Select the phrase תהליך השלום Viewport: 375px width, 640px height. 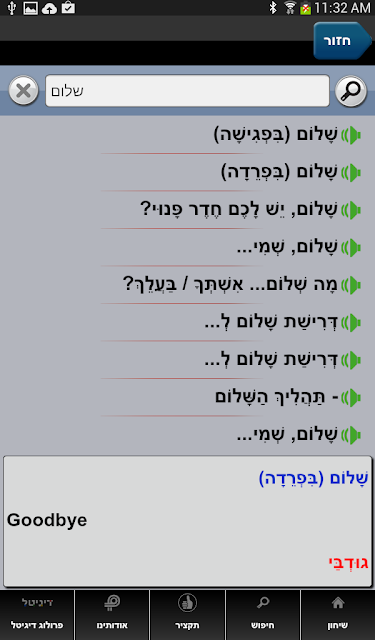(x=277, y=397)
